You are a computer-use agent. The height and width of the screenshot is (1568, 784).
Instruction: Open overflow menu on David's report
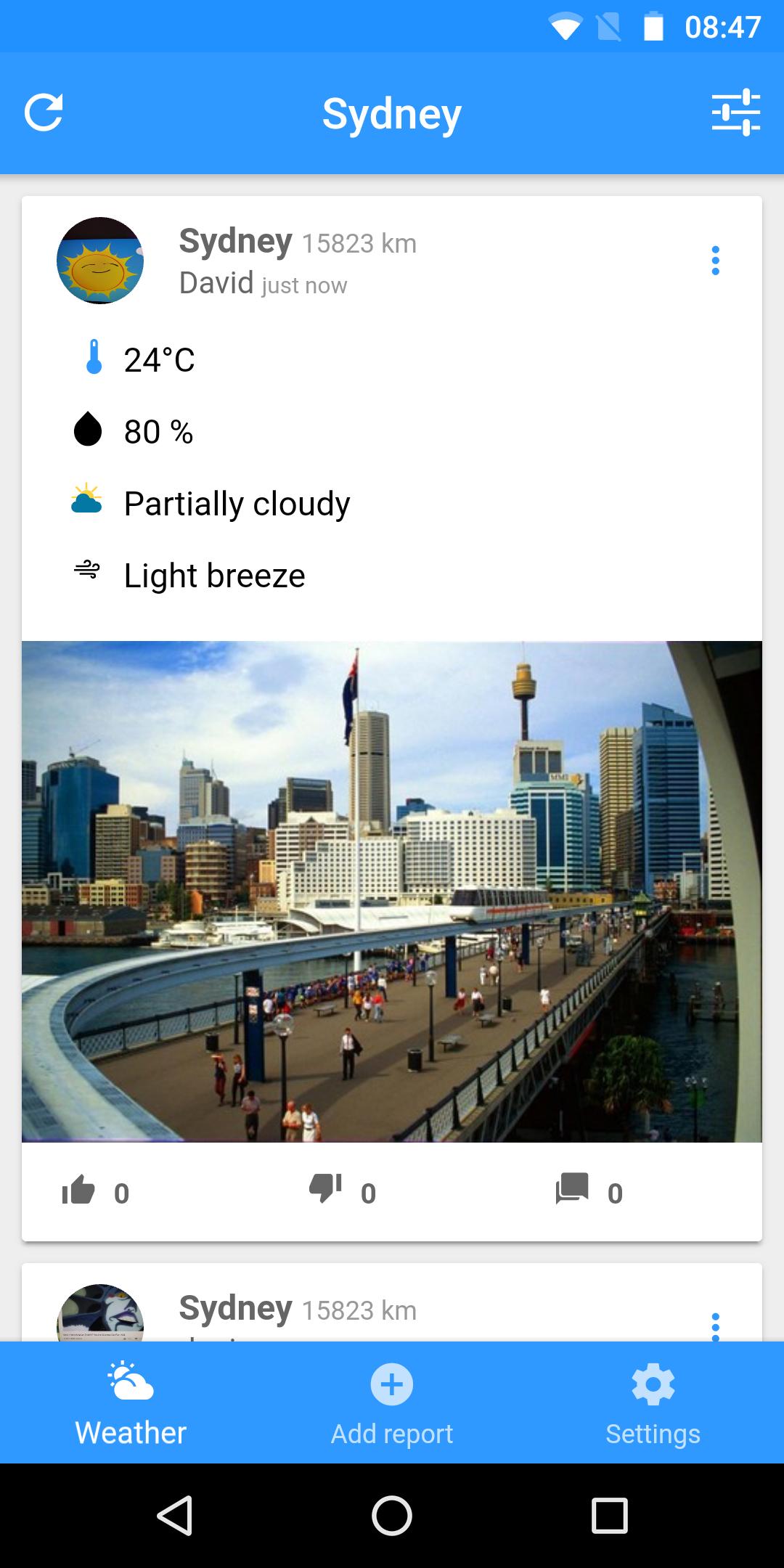(x=715, y=261)
